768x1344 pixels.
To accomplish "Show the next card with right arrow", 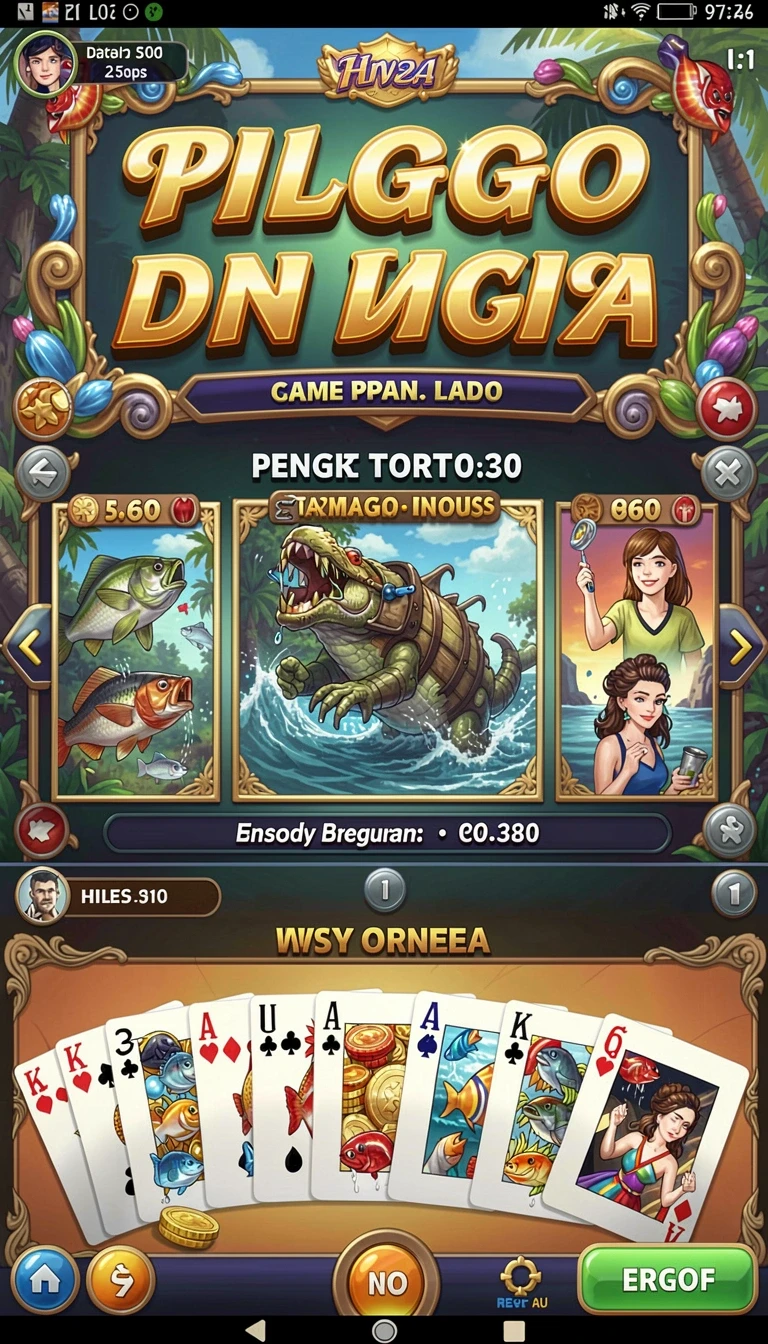I will 742,647.
